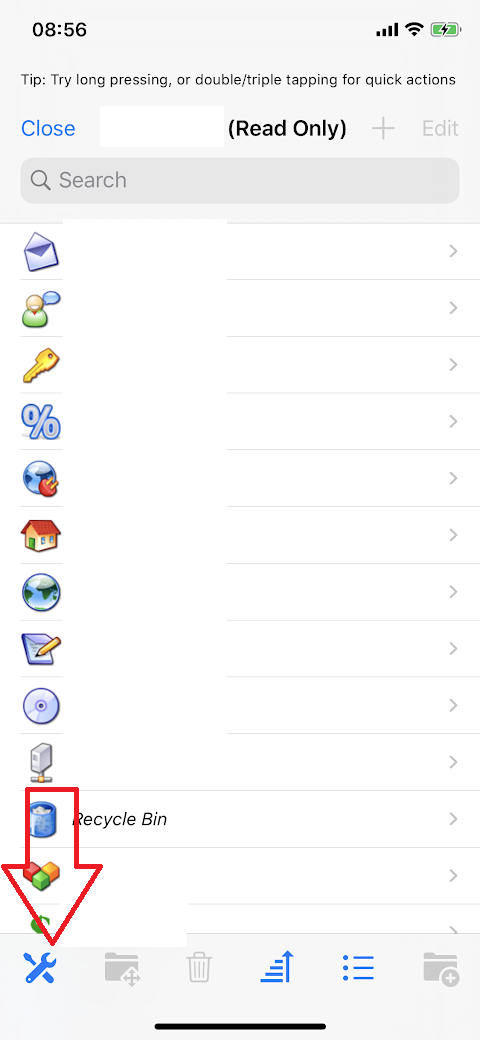Open the wrench and screwdriver settings
Viewport: 480px width, 1040px height.
click(40, 968)
